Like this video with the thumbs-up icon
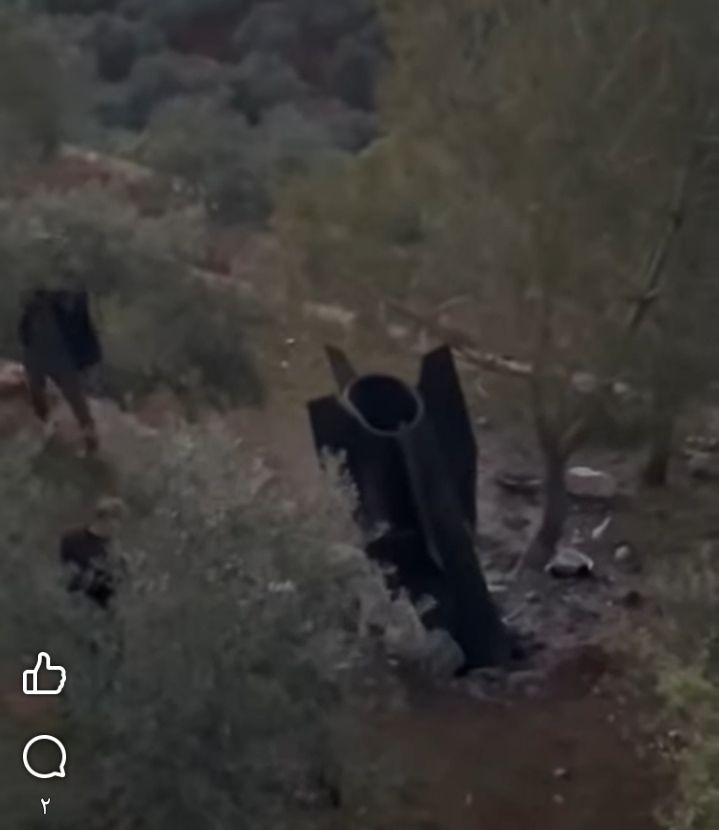The height and width of the screenshot is (830, 719). click(44, 674)
